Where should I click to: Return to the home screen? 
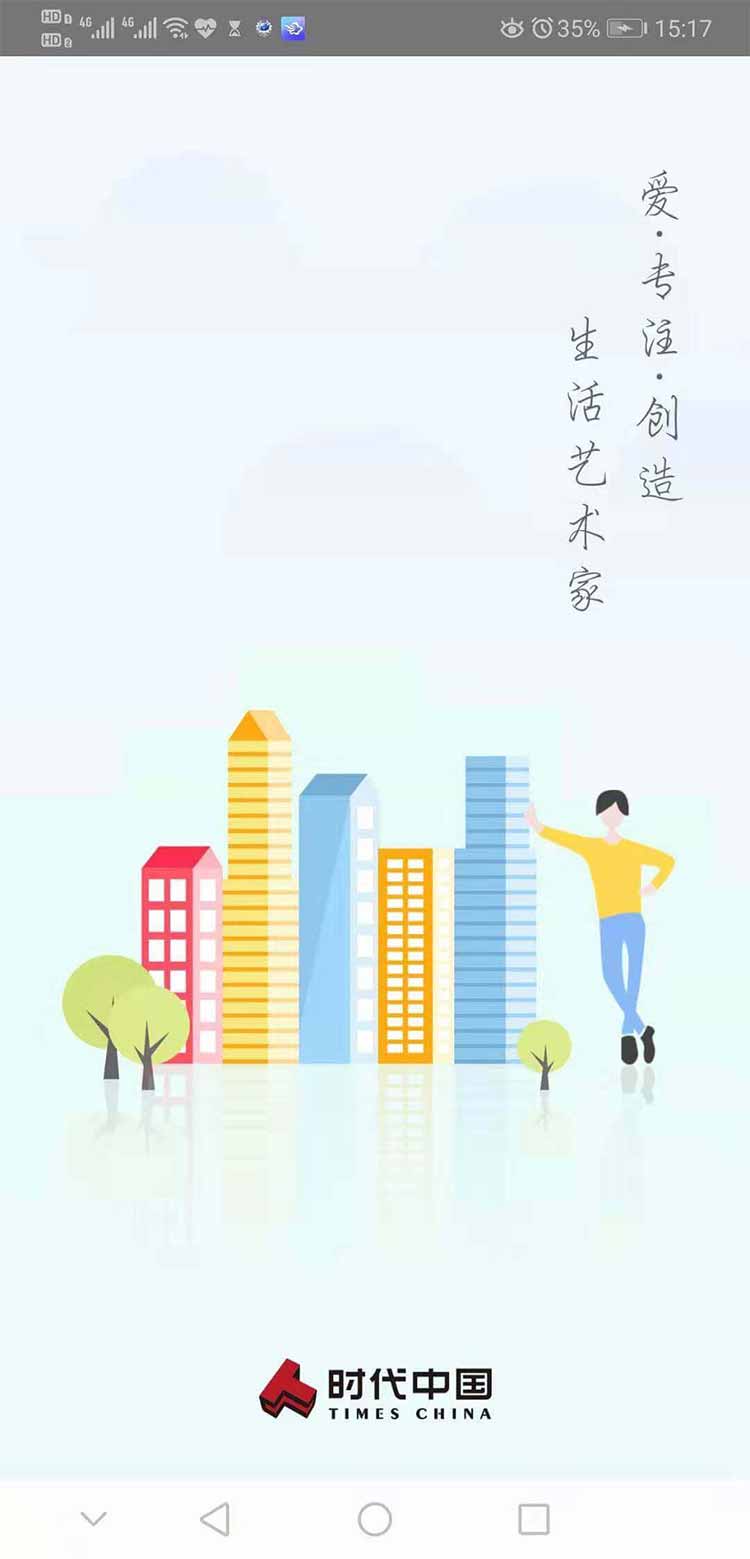click(x=375, y=1519)
